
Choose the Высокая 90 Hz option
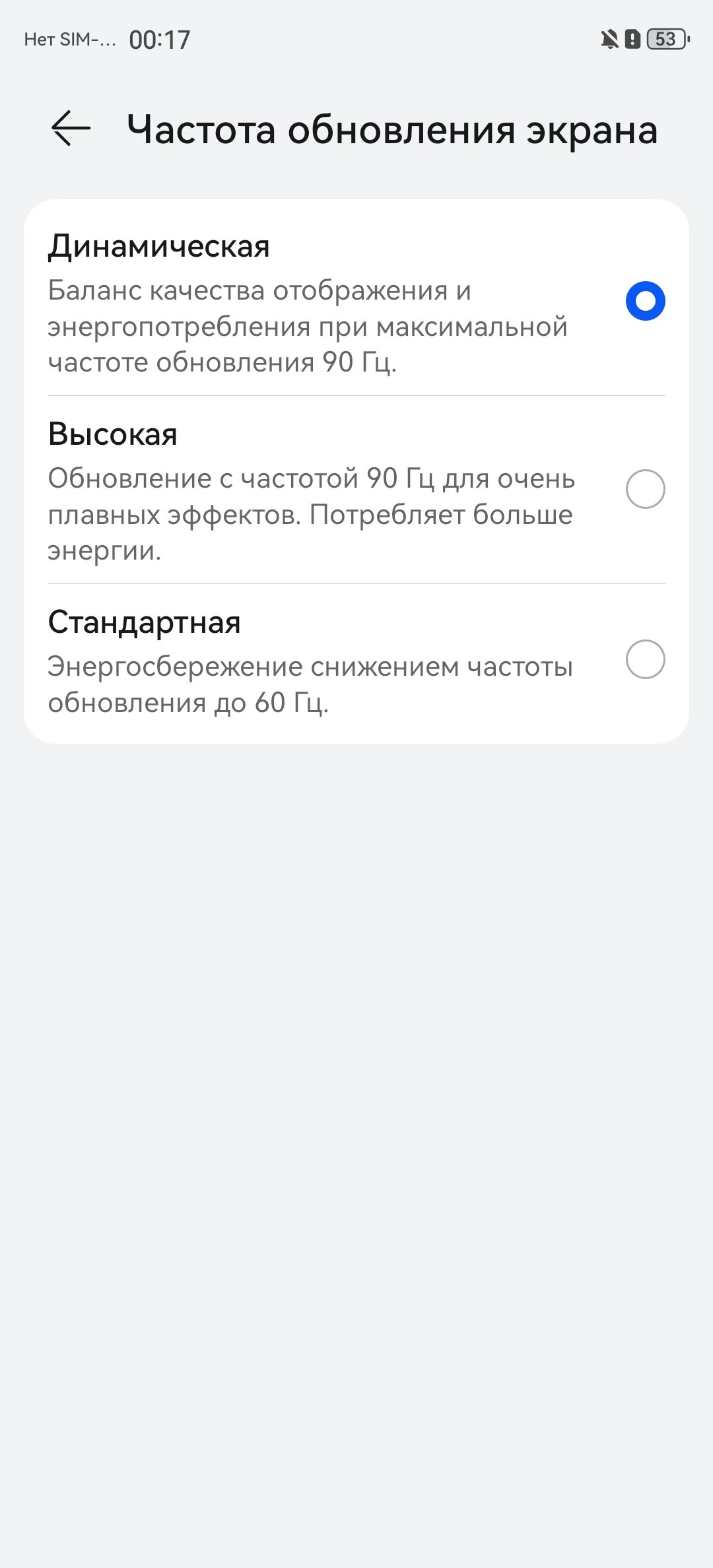click(x=645, y=489)
